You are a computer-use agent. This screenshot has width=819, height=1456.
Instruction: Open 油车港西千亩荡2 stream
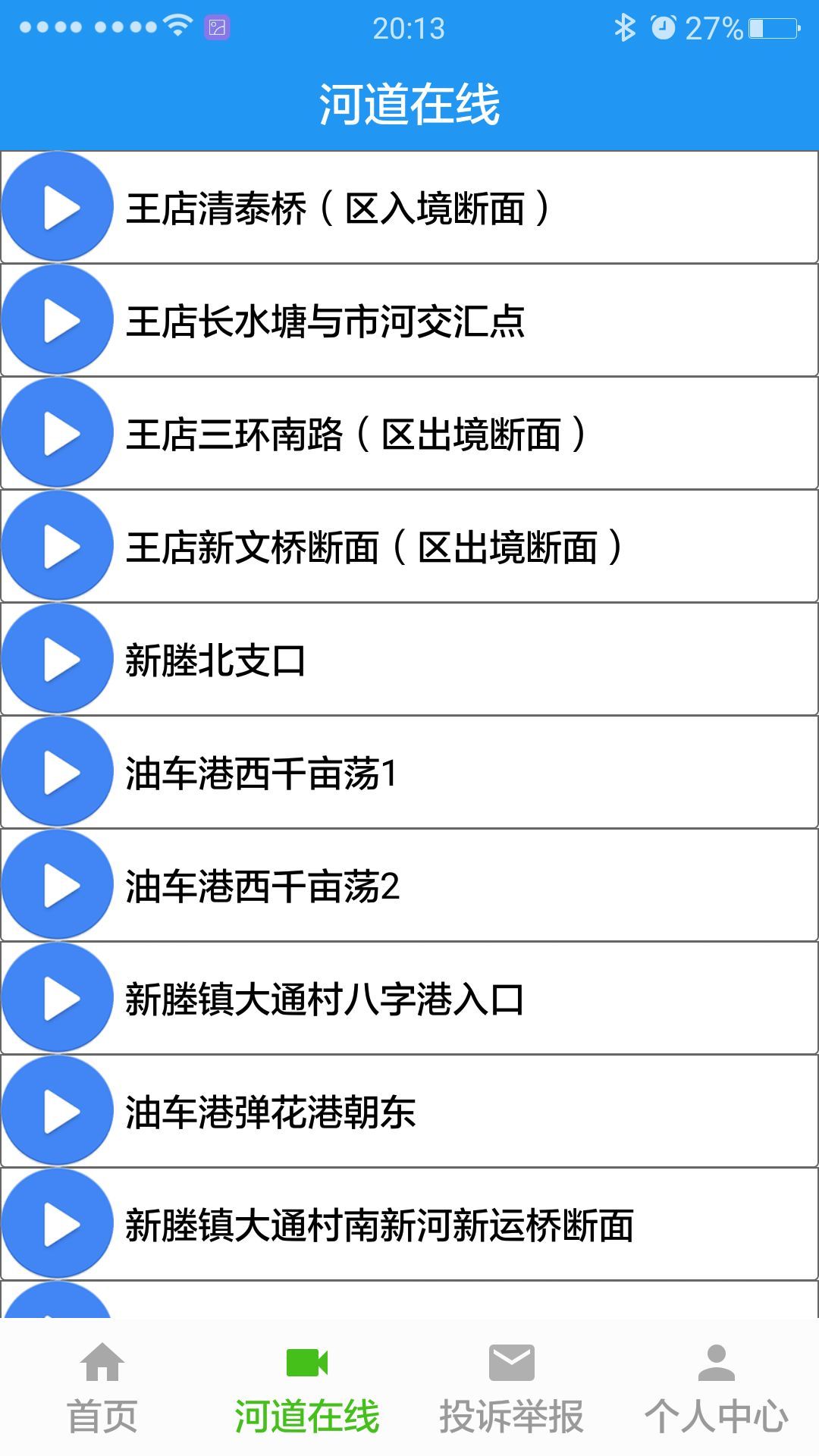409,886
